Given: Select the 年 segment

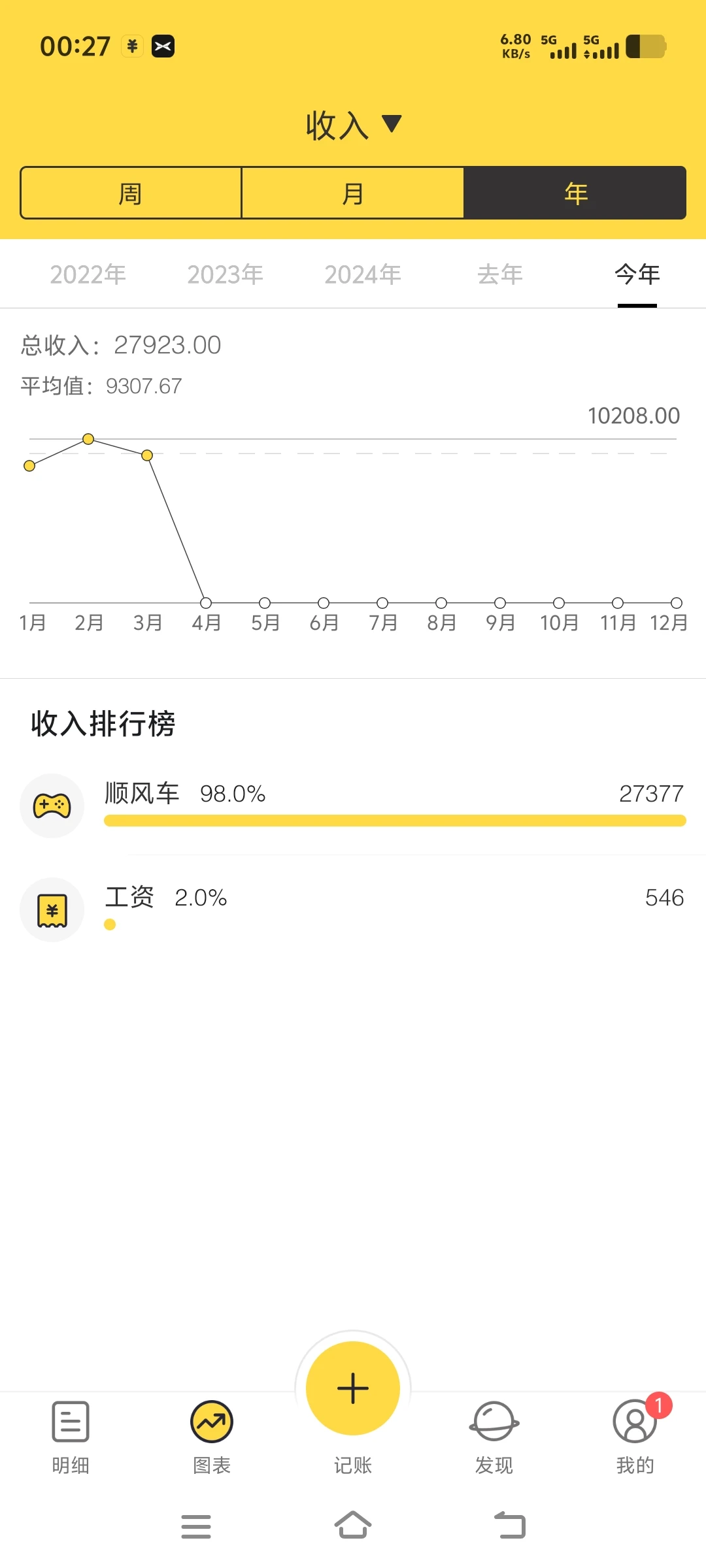Looking at the screenshot, I should tap(575, 193).
